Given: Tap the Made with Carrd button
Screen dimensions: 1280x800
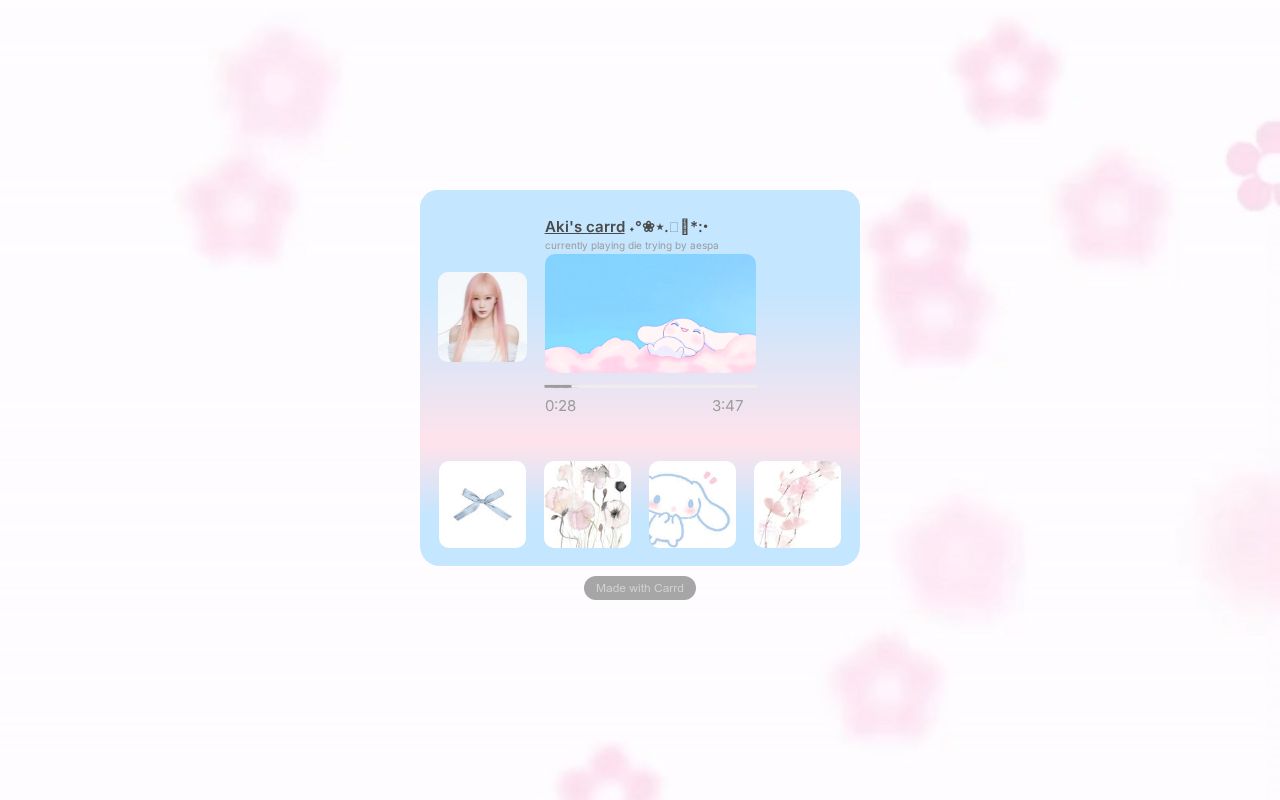Looking at the screenshot, I should tap(640, 588).
